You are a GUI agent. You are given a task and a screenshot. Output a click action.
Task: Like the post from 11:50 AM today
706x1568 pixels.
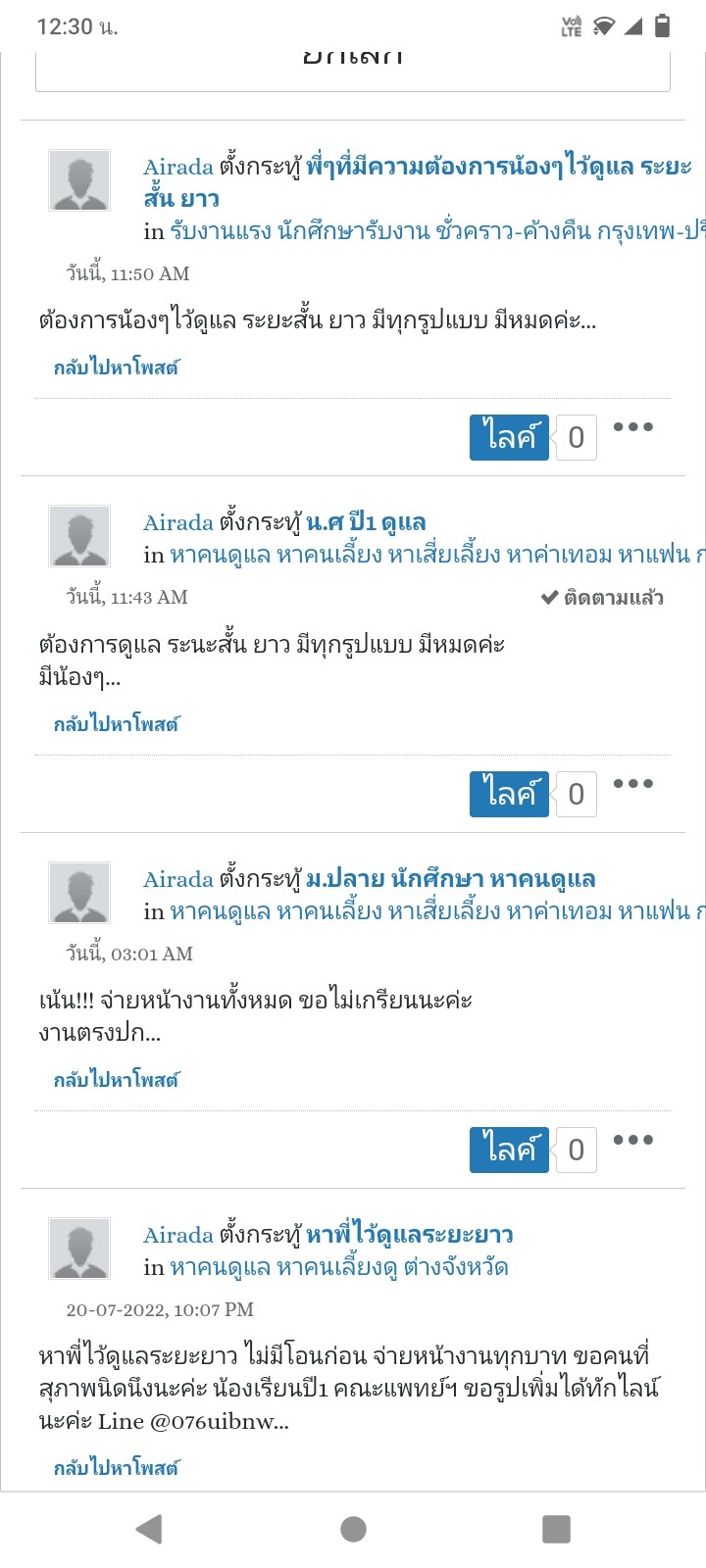pos(509,437)
